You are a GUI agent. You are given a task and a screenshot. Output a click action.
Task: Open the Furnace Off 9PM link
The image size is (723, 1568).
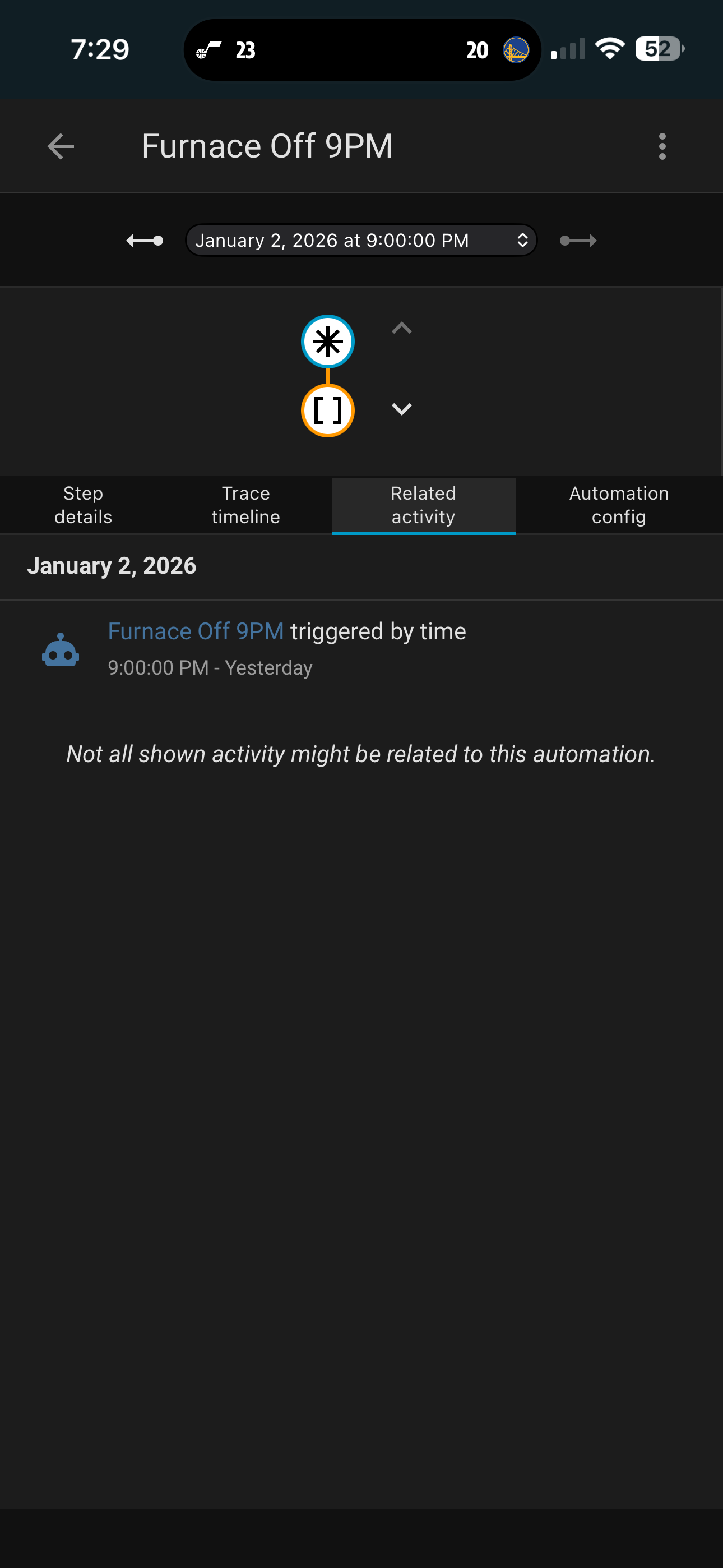pos(196,631)
